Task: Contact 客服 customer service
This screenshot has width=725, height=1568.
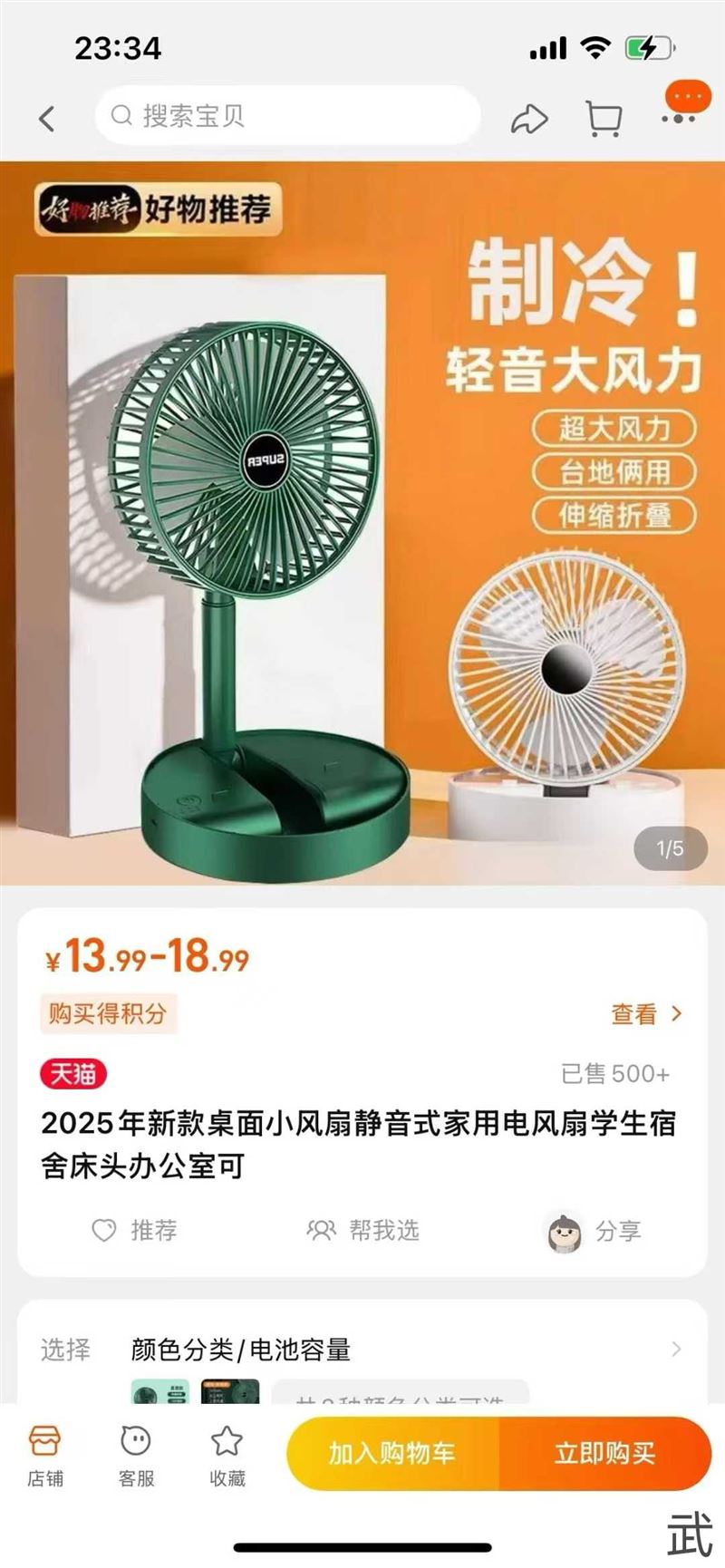Action: [x=136, y=1454]
